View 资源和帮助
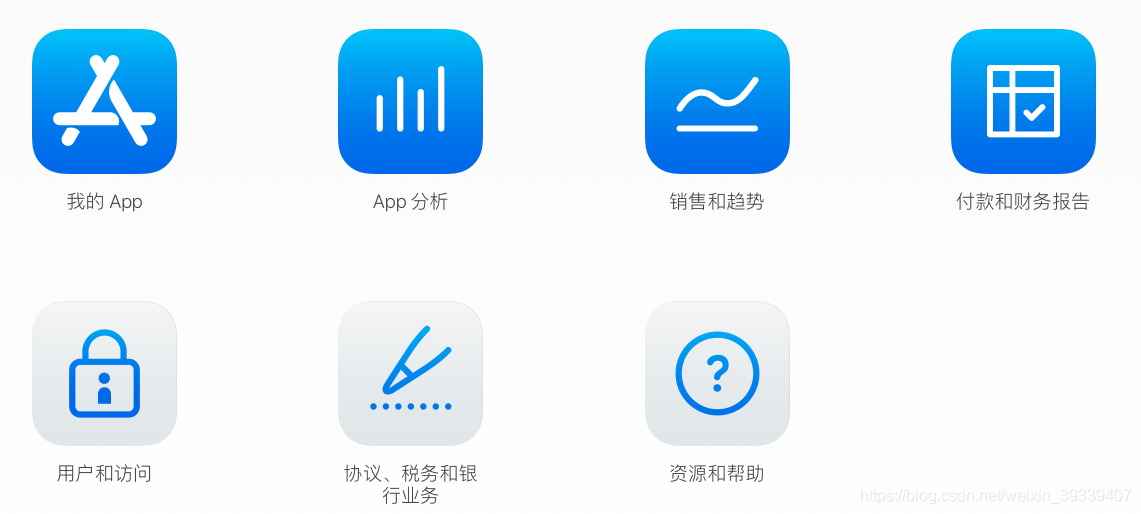Viewport: 1141px width, 514px height. coord(717,374)
